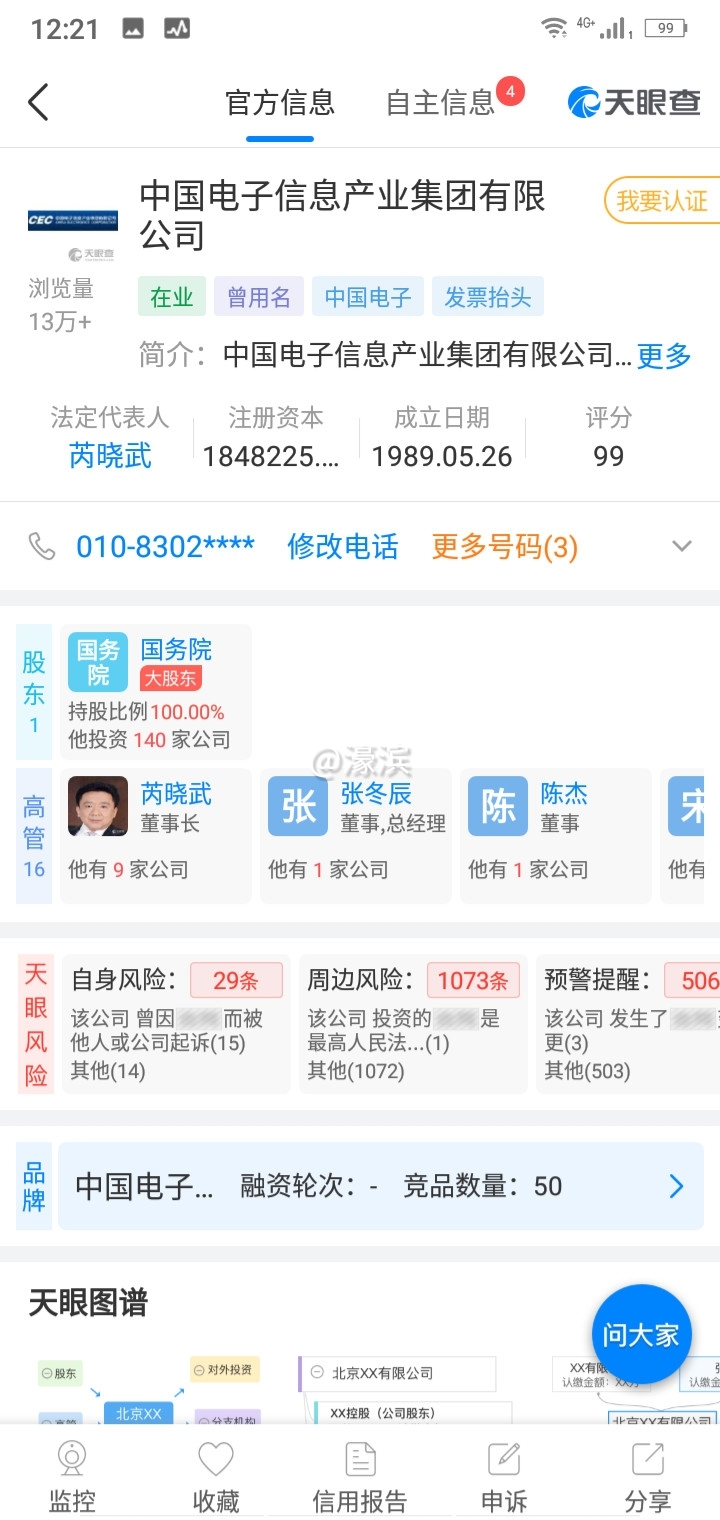Tap 修改电话 to edit the phone

tap(342, 547)
